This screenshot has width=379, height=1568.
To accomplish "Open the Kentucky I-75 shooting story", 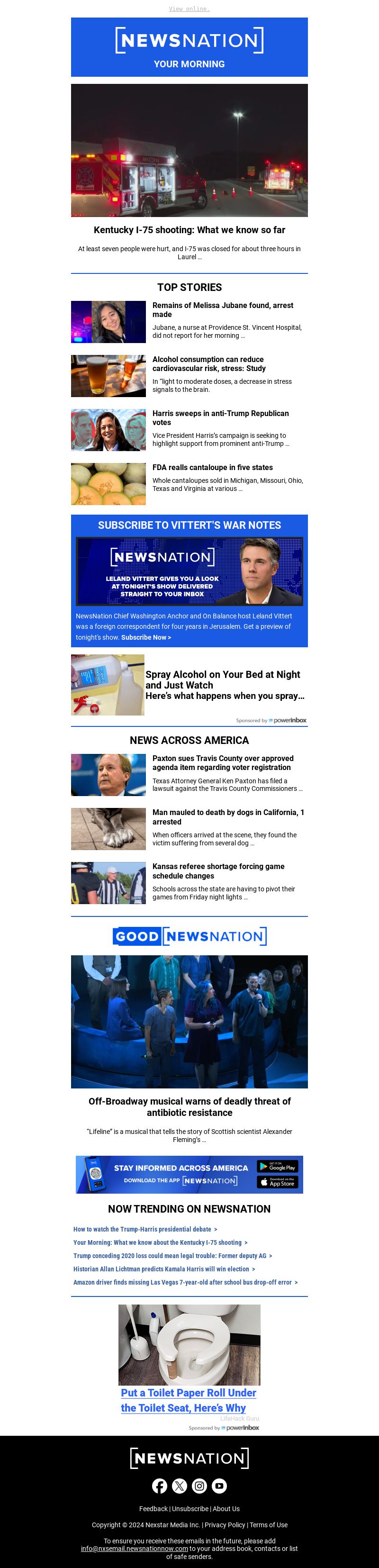I will pos(189,230).
